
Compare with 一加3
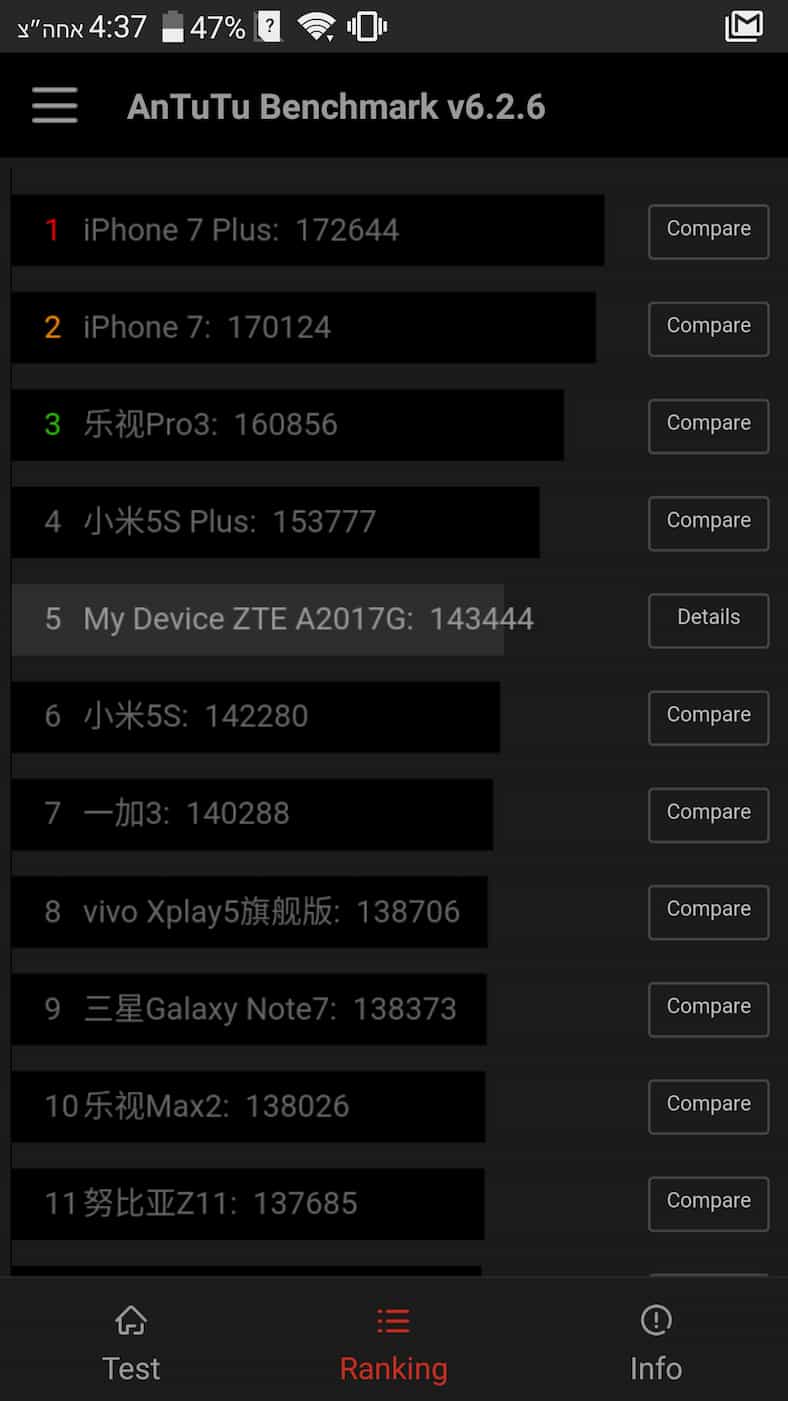click(x=708, y=813)
